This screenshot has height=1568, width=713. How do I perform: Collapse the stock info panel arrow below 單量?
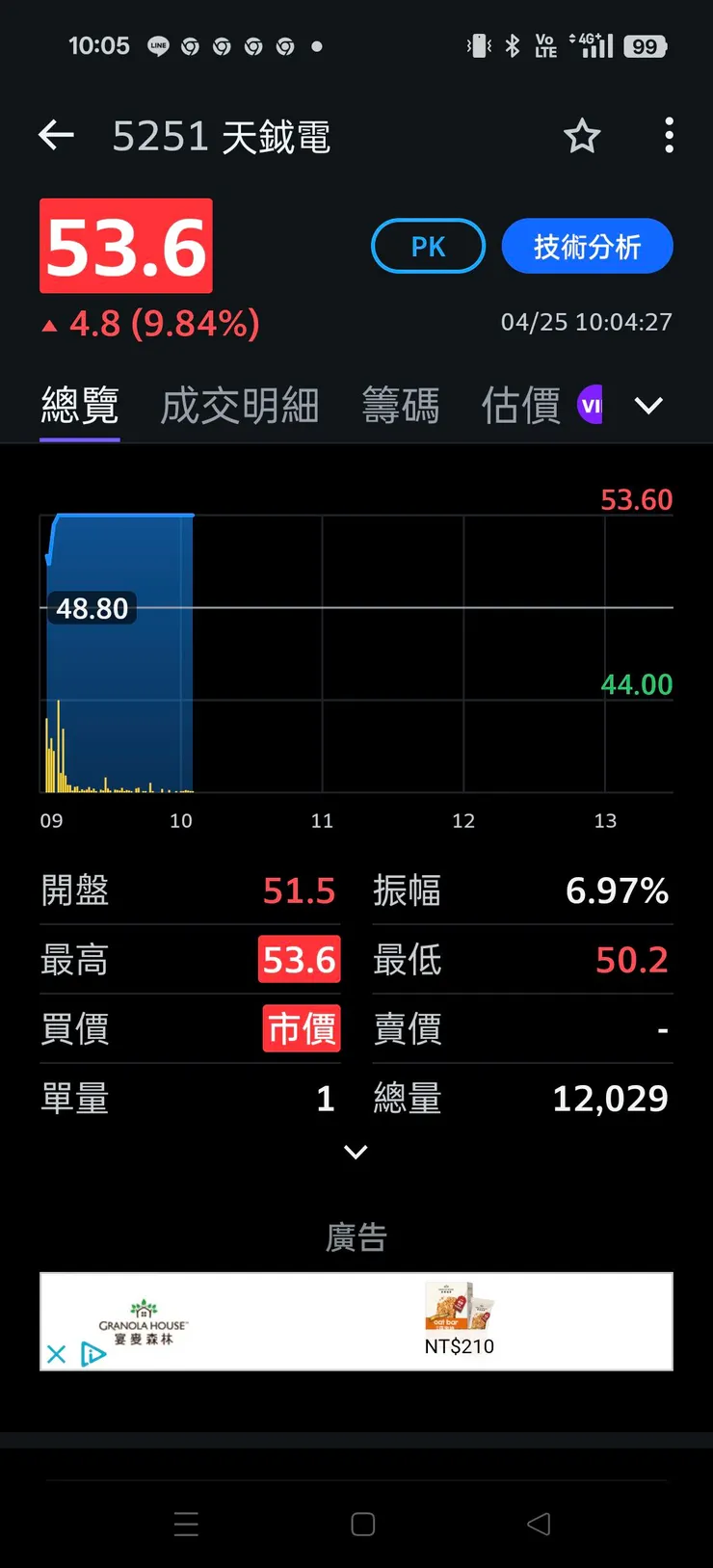click(356, 1153)
